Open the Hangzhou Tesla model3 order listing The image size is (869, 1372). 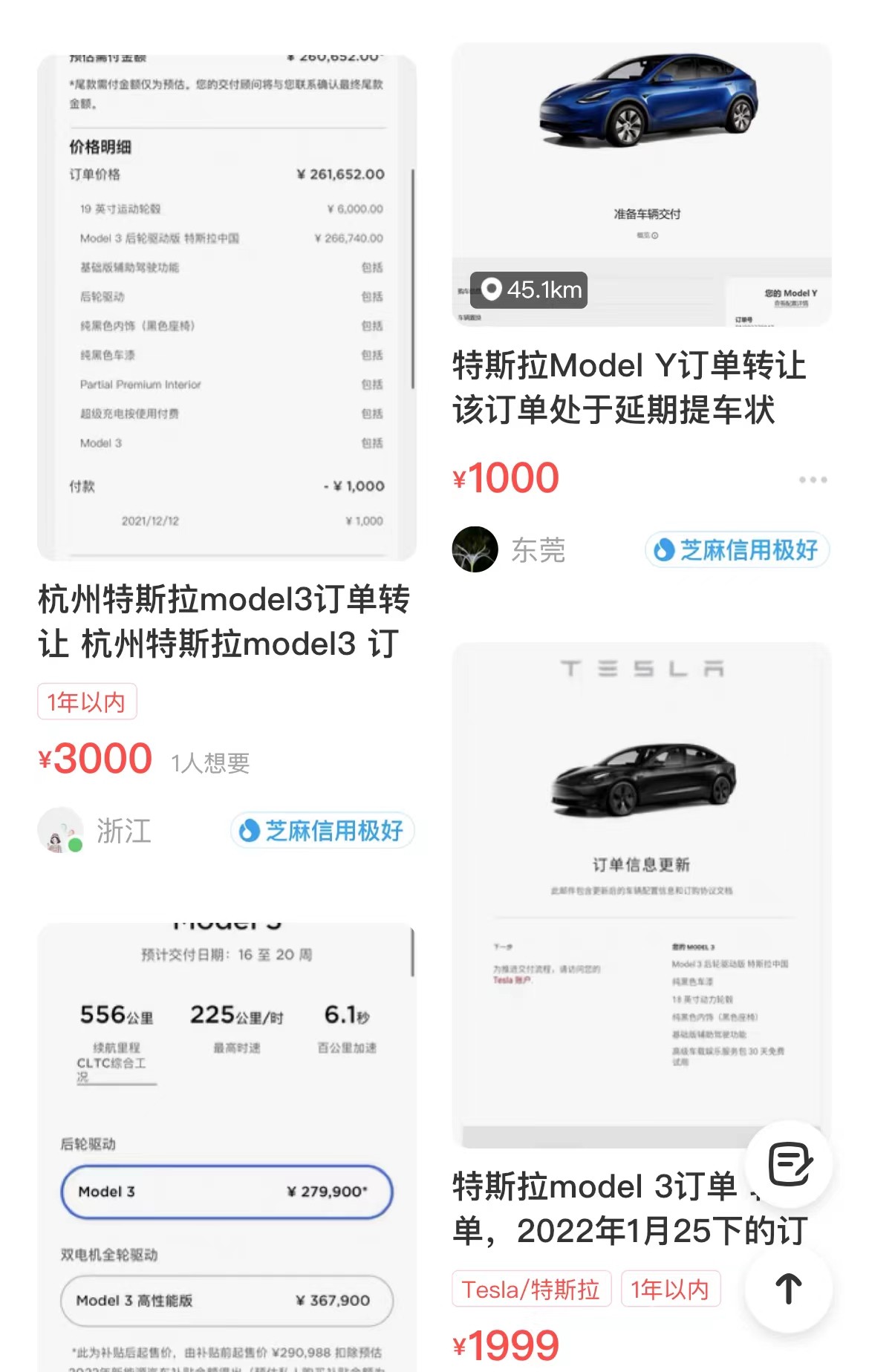[x=224, y=621]
